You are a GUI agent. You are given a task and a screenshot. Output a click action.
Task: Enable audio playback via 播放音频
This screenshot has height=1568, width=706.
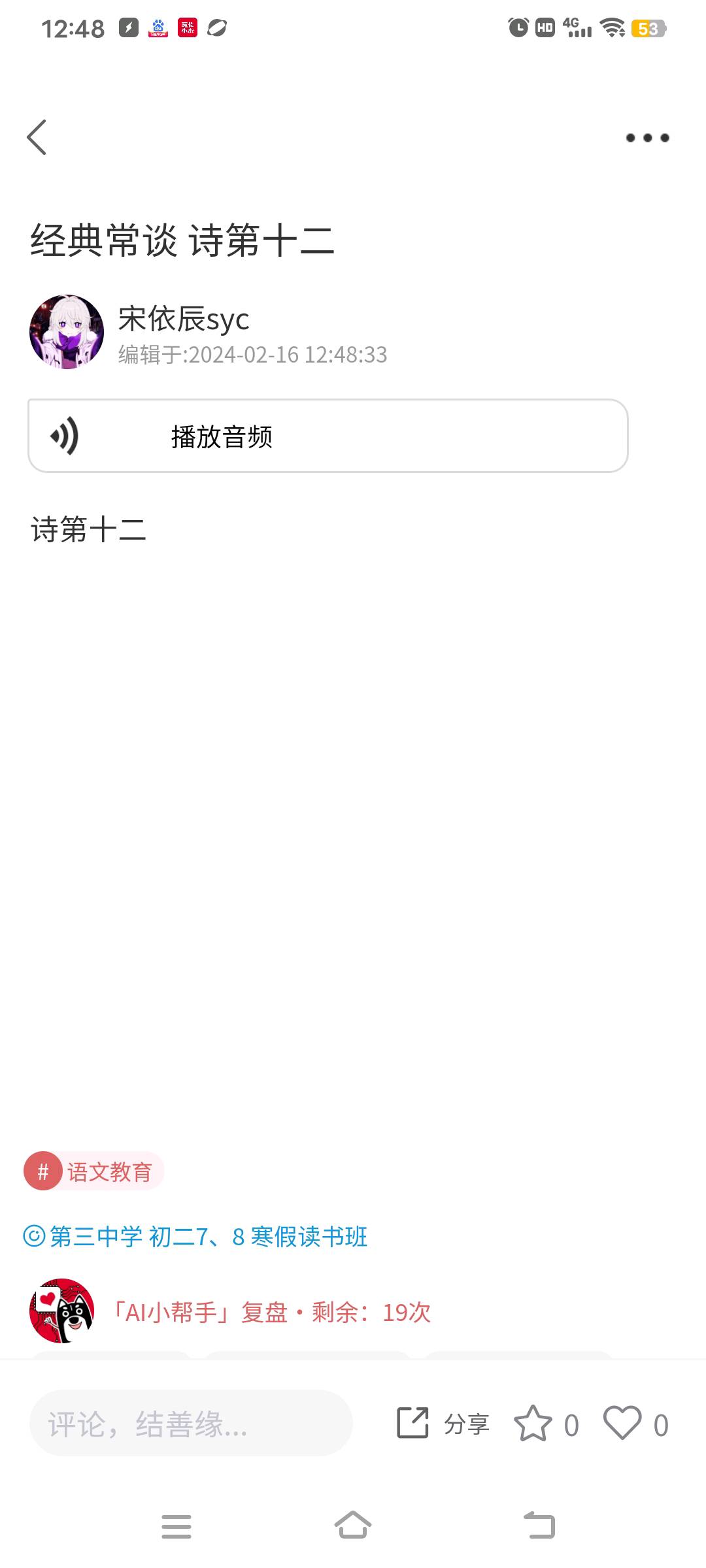click(222, 436)
